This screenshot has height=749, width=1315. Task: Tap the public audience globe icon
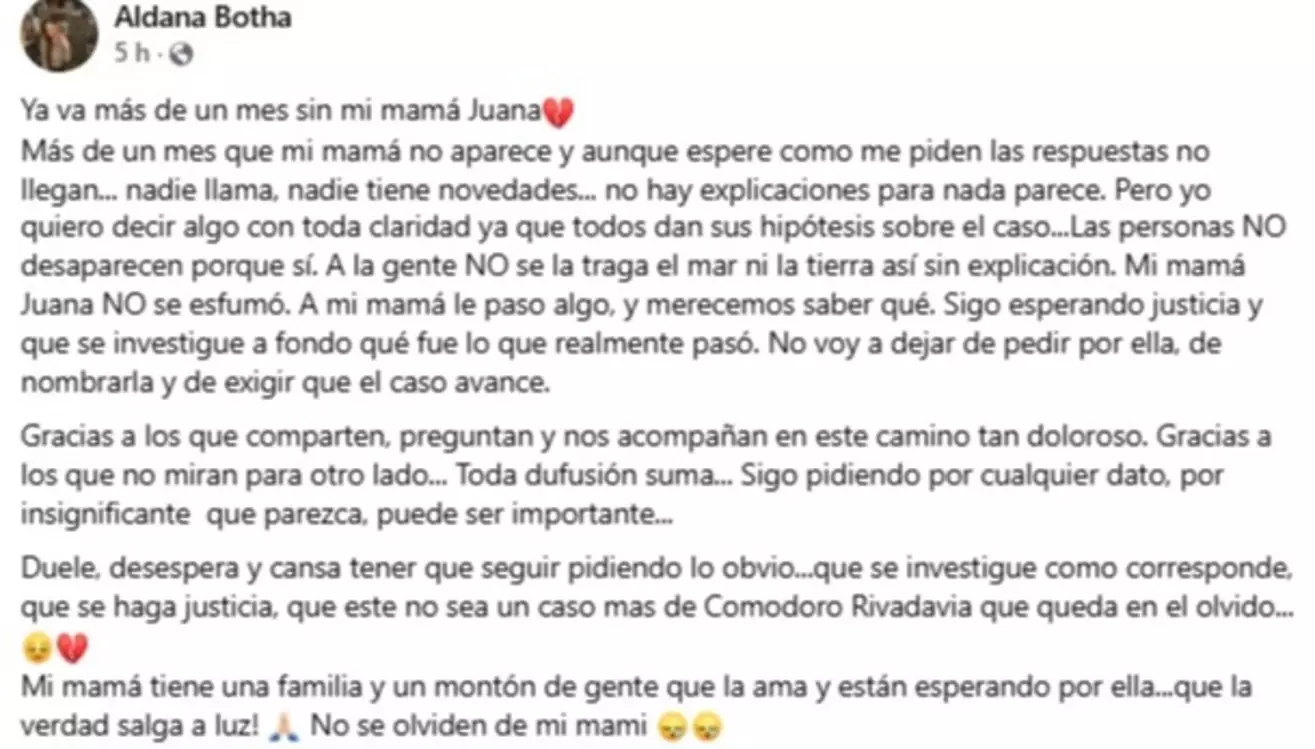coord(181,54)
